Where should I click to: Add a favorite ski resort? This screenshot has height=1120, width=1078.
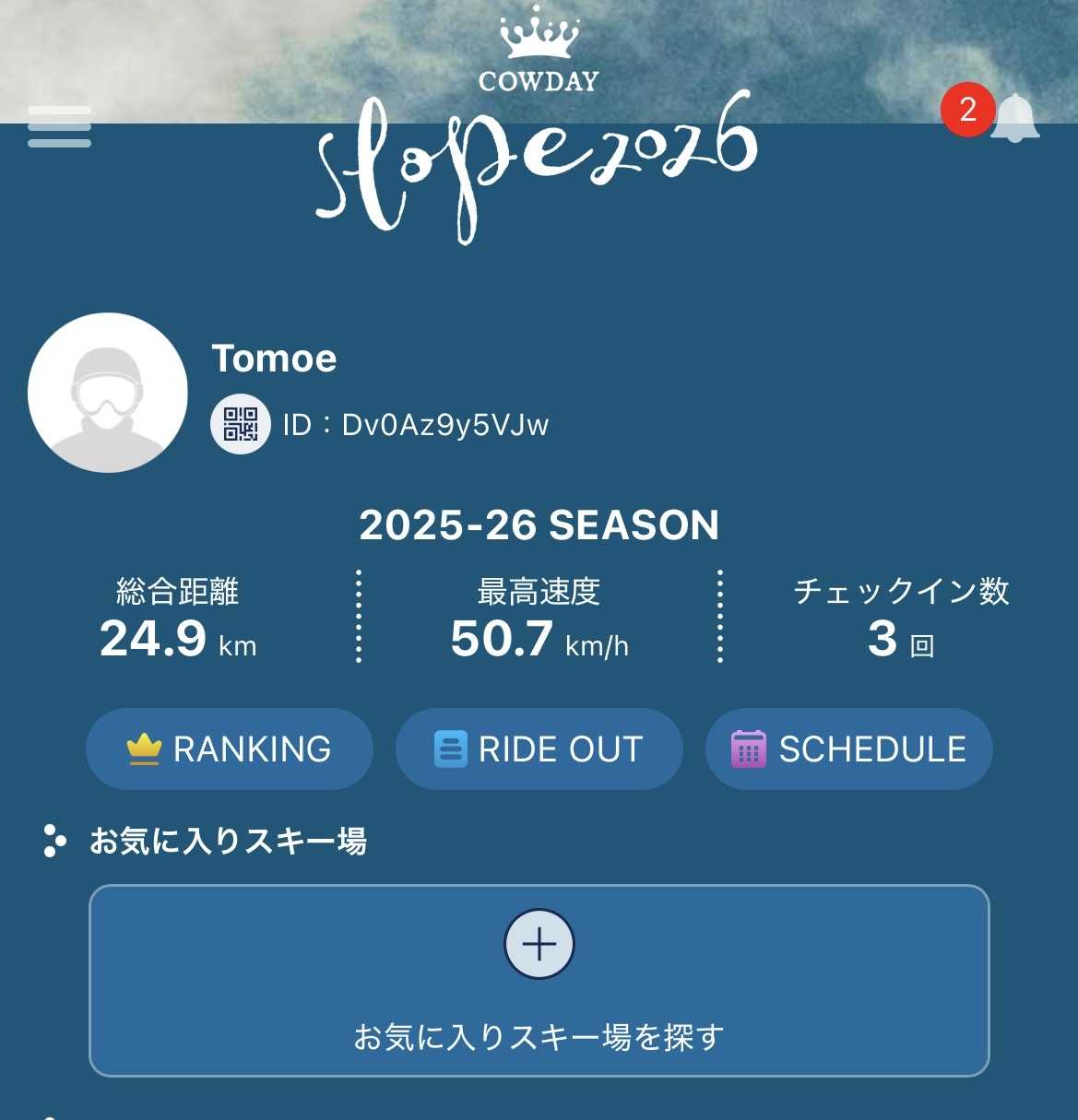[539, 945]
